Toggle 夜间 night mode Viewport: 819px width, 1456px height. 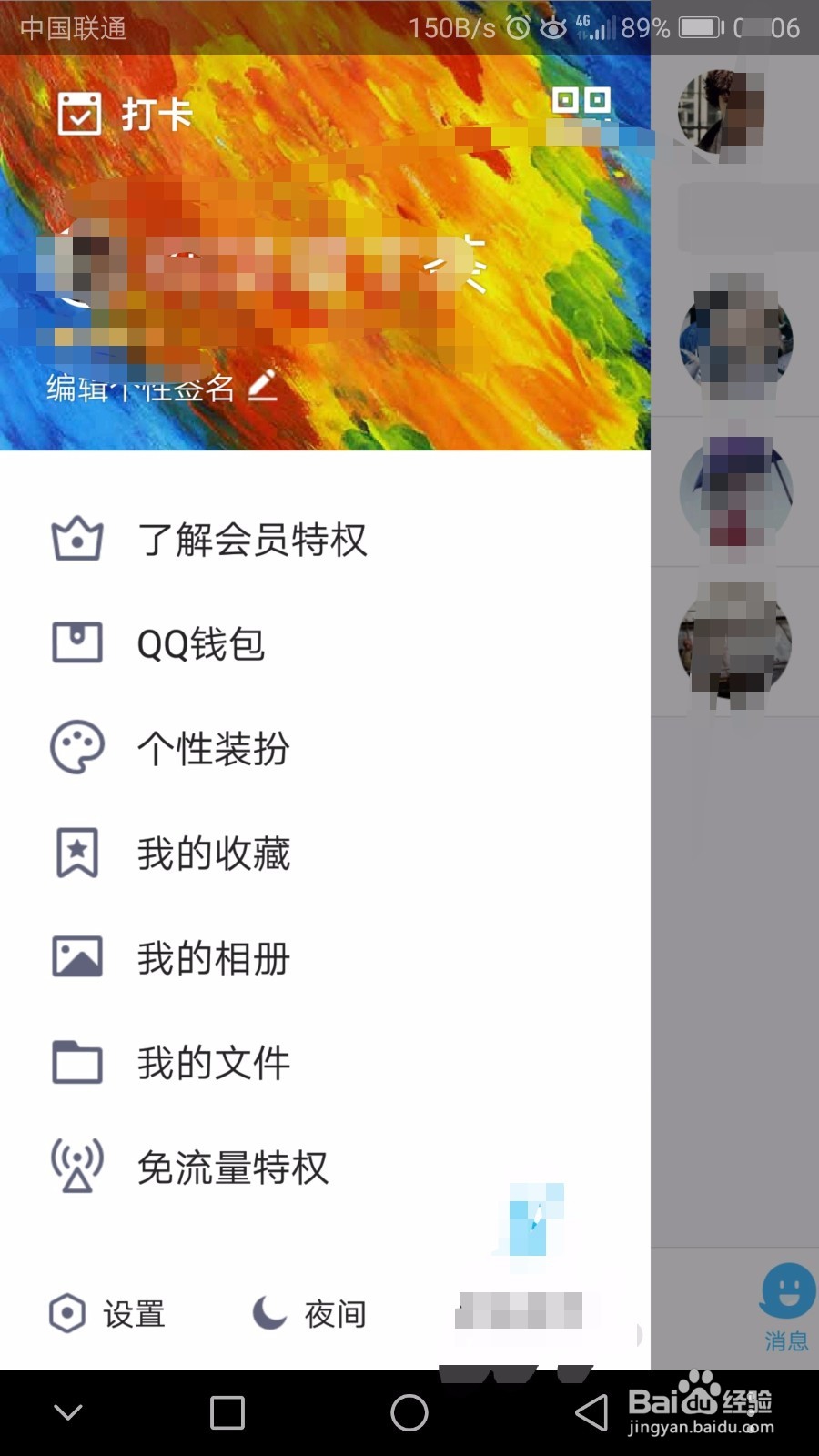308,1313
